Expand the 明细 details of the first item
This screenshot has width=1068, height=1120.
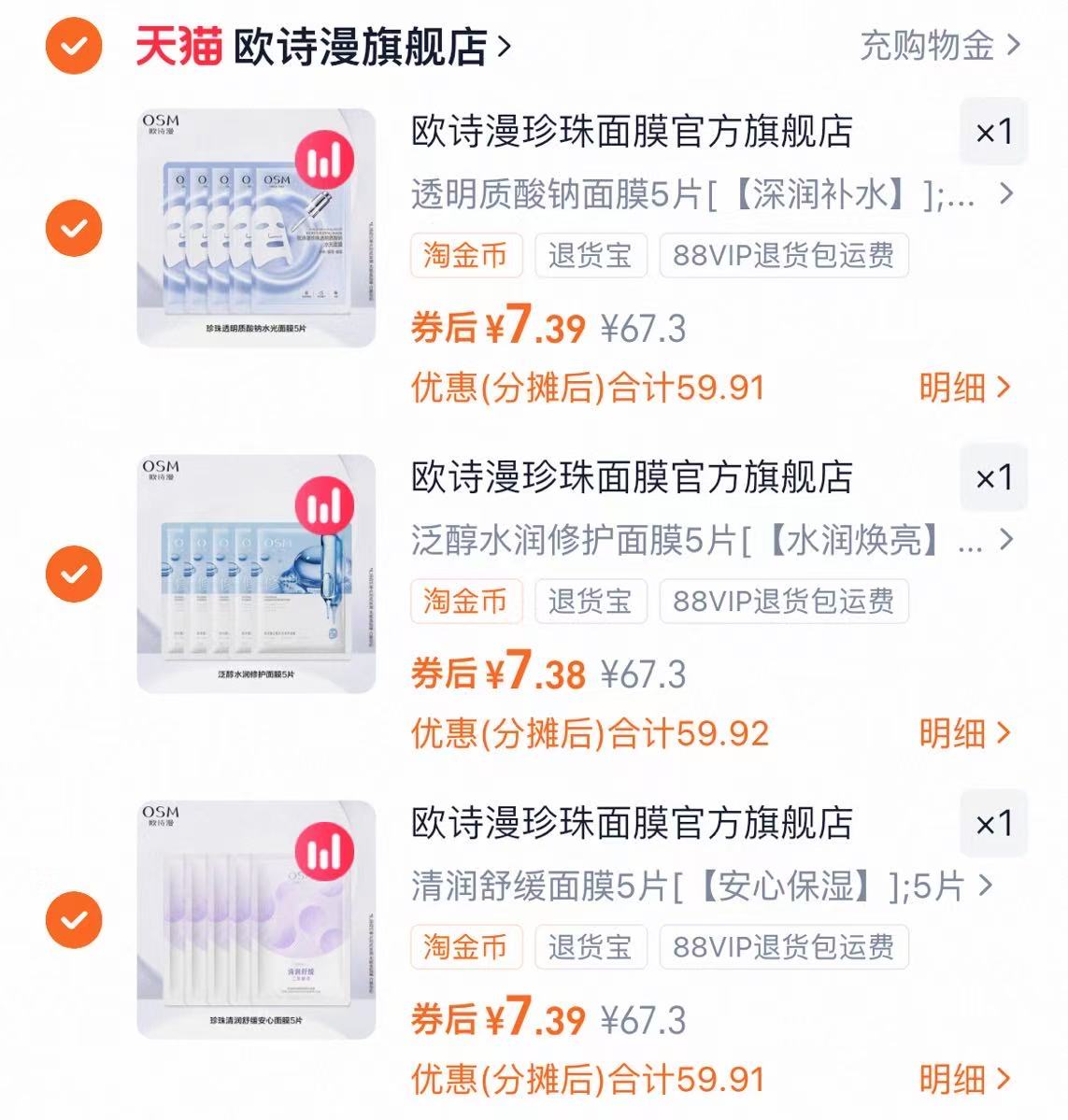point(953,387)
